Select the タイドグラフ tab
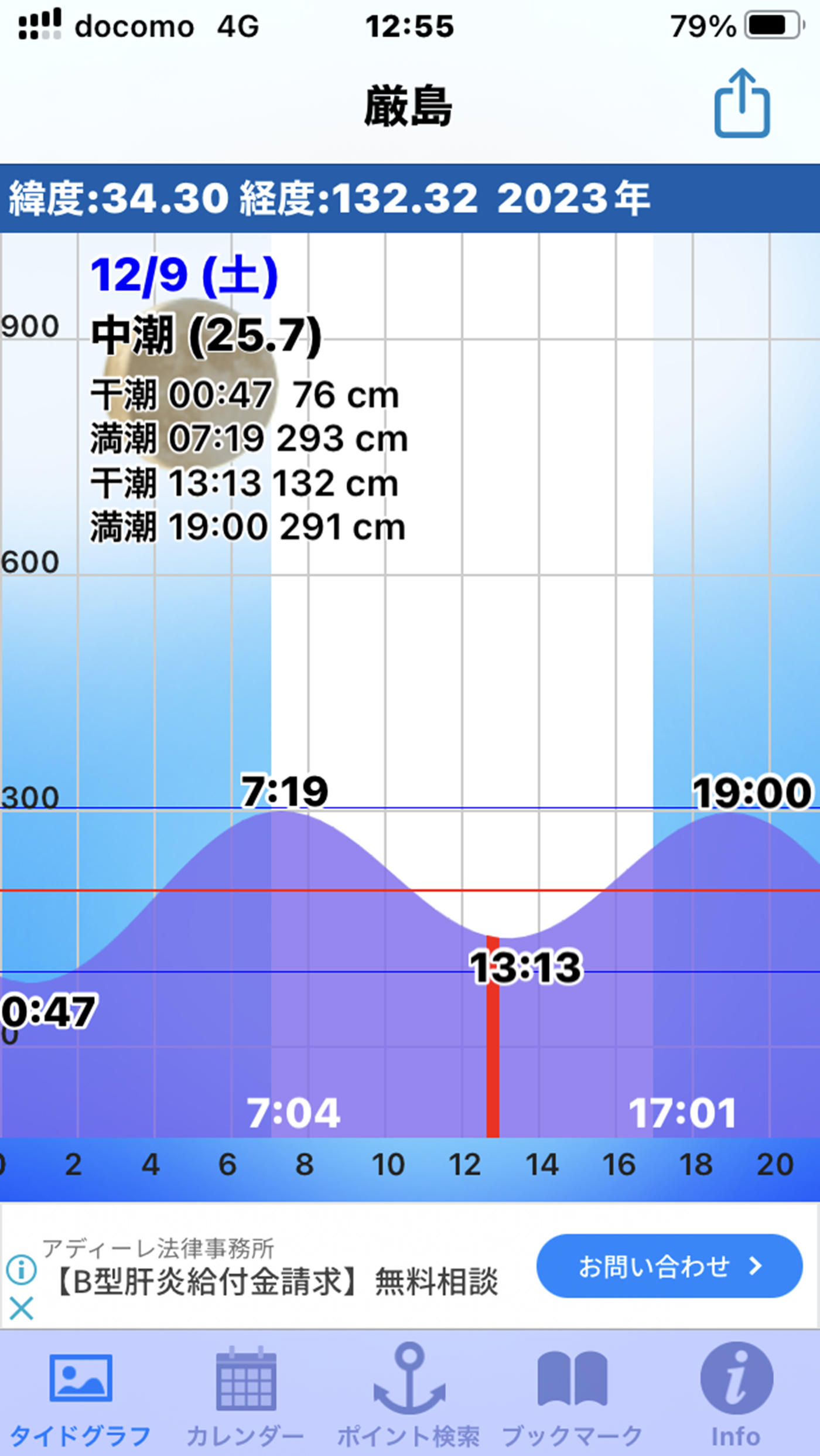The height and width of the screenshot is (1456, 820). (81, 1394)
